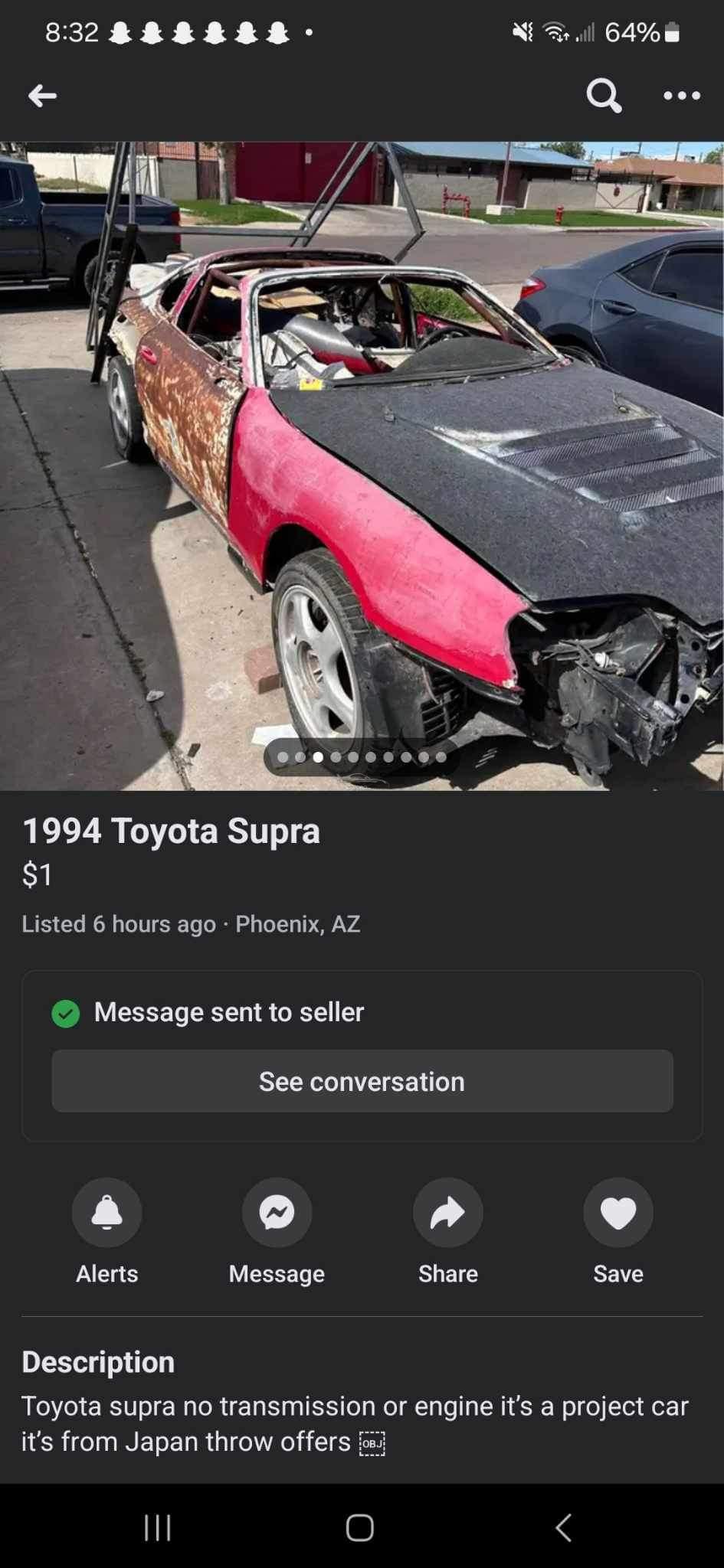The height and width of the screenshot is (1568, 724).
Task: Share the 1994 Toyota Supra listing
Action: 447,1213
